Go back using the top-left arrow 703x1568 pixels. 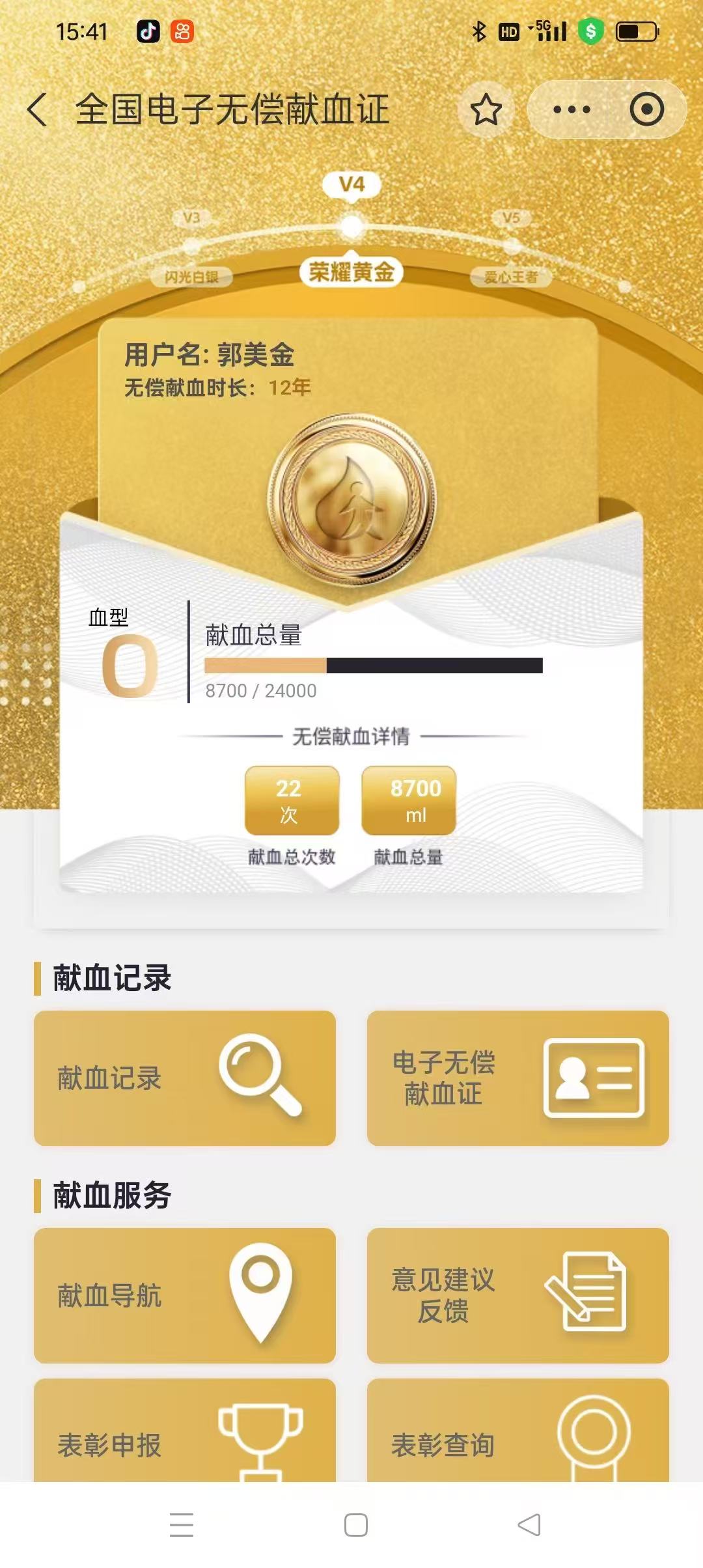click(38, 109)
